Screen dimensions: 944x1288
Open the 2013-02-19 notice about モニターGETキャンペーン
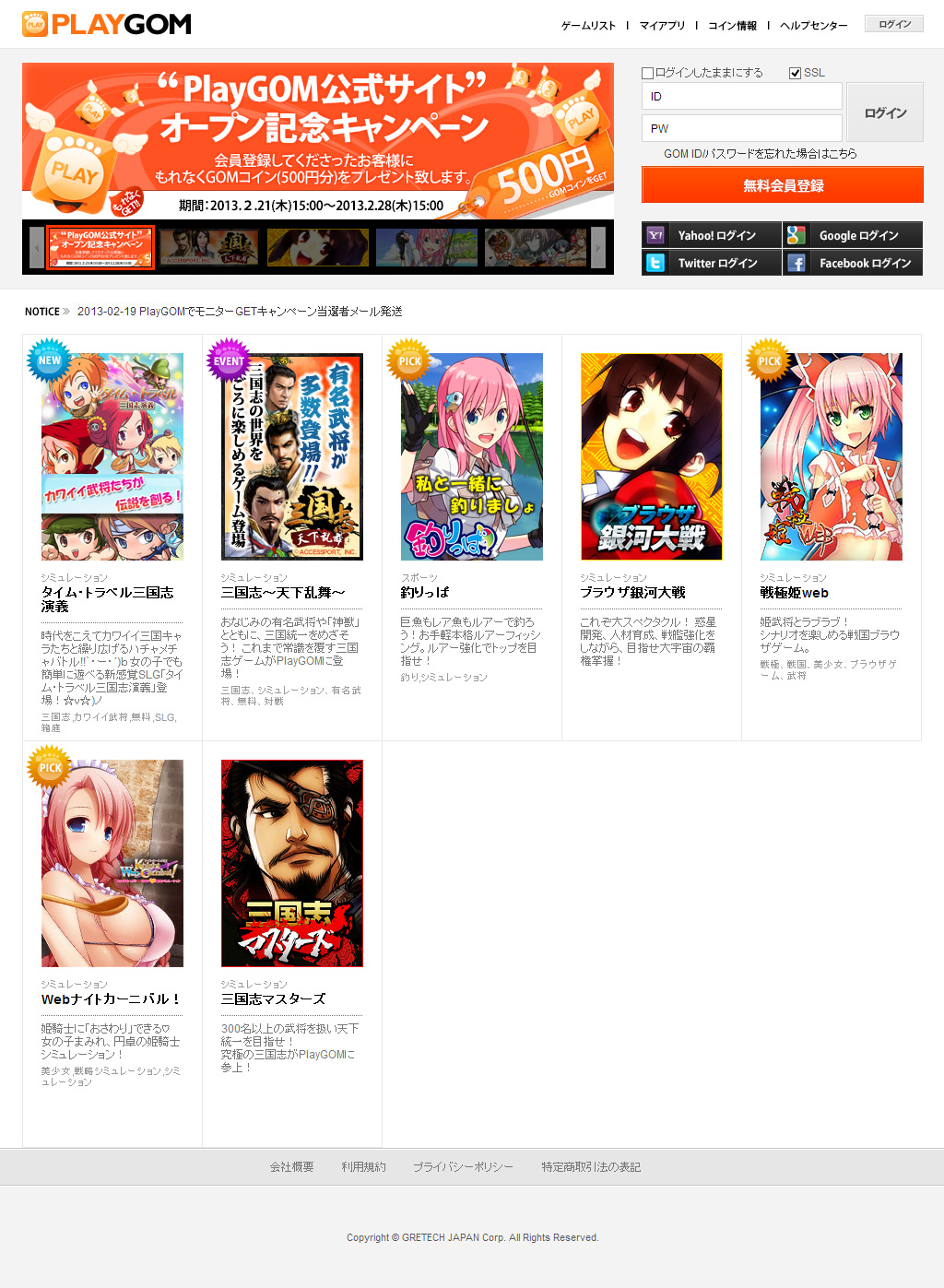pyautogui.click(x=240, y=312)
